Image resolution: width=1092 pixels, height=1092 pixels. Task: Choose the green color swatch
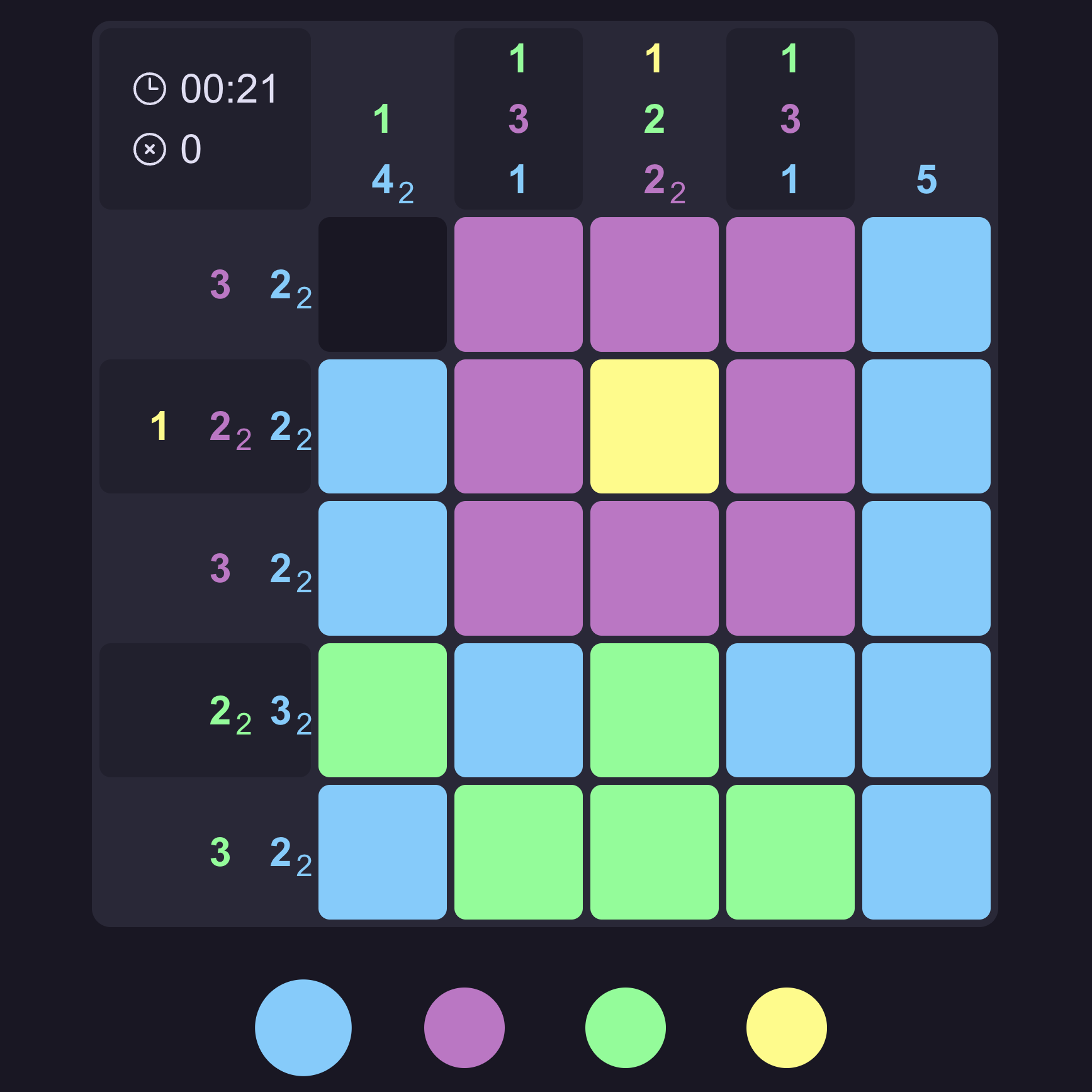625,1027
